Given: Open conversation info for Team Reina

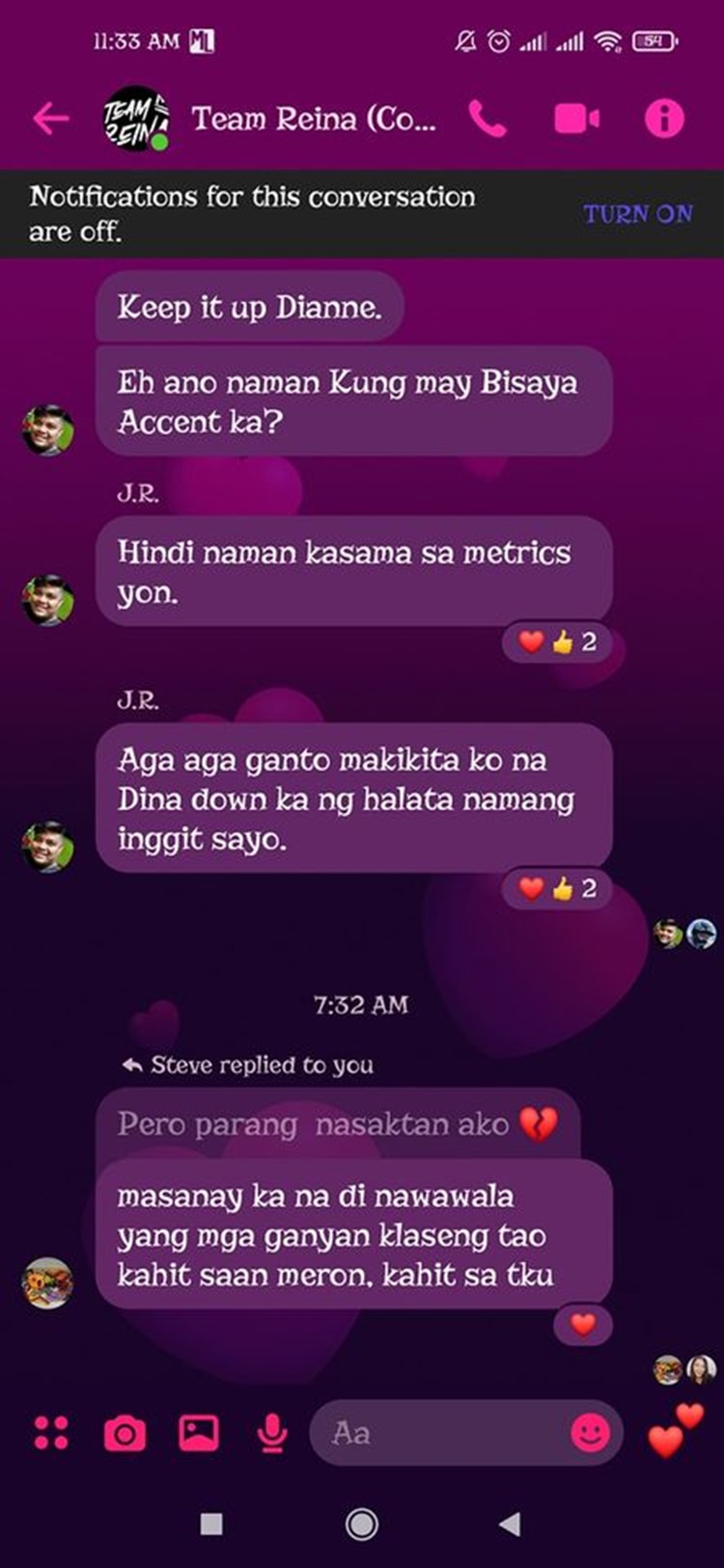Looking at the screenshot, I should [x=664, y=119].
